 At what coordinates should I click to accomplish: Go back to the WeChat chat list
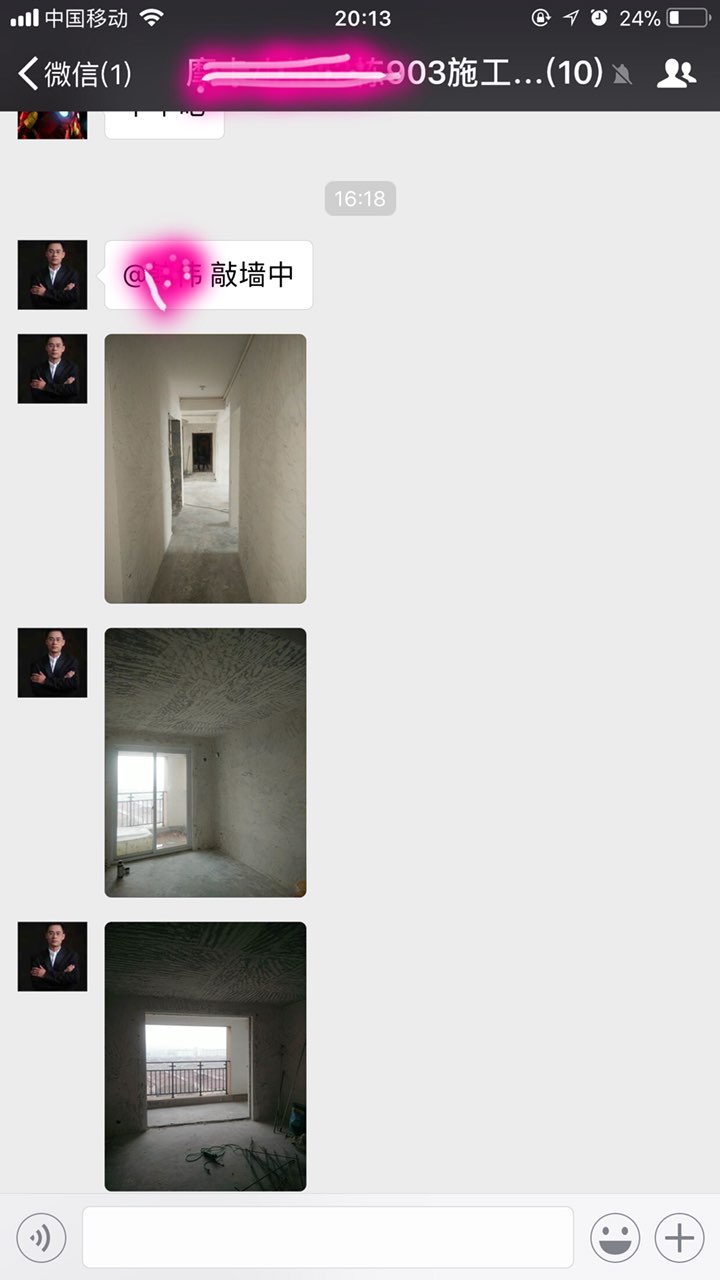pos(72,73)
